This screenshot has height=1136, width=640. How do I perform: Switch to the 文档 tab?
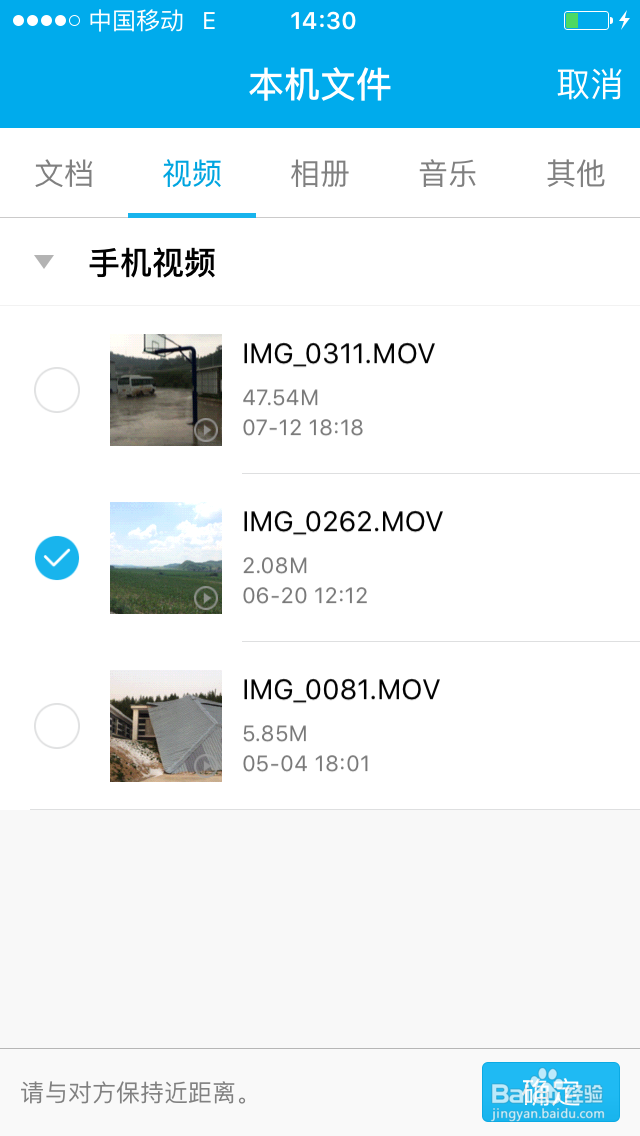tap(64, 174)
